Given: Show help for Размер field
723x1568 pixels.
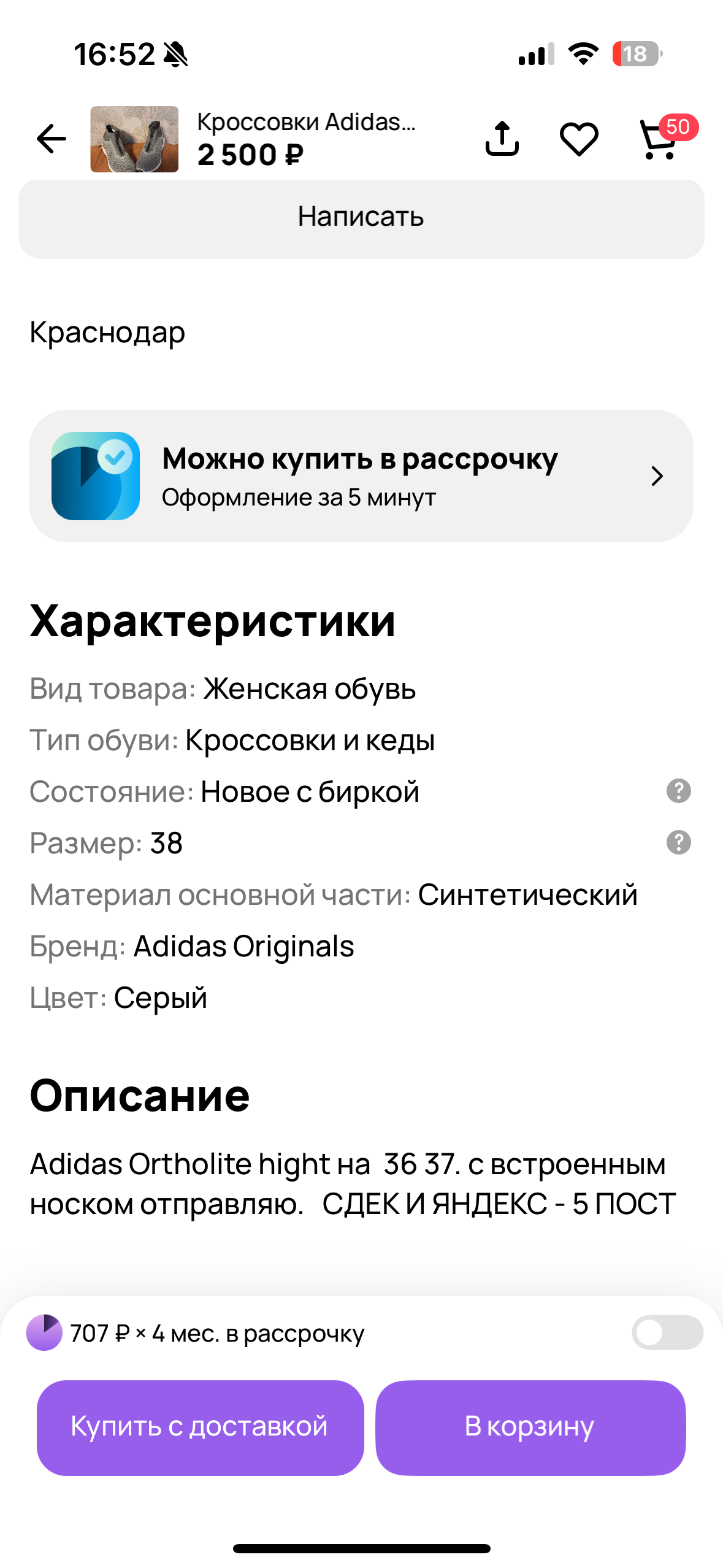Looking at the screenshot, I should pos(678,843).
